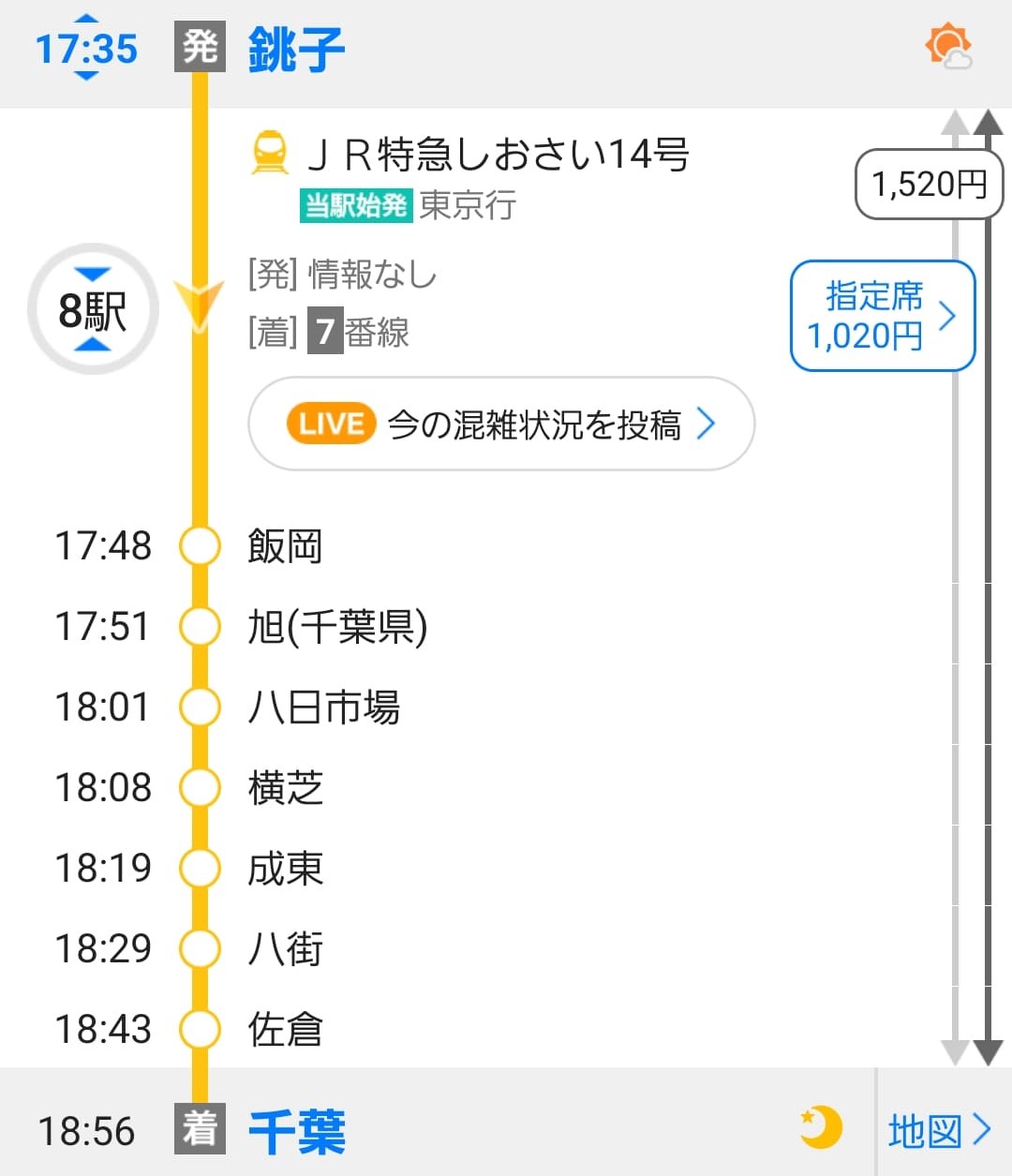Tap the 千葉 arrival station name

(297, 1131)
